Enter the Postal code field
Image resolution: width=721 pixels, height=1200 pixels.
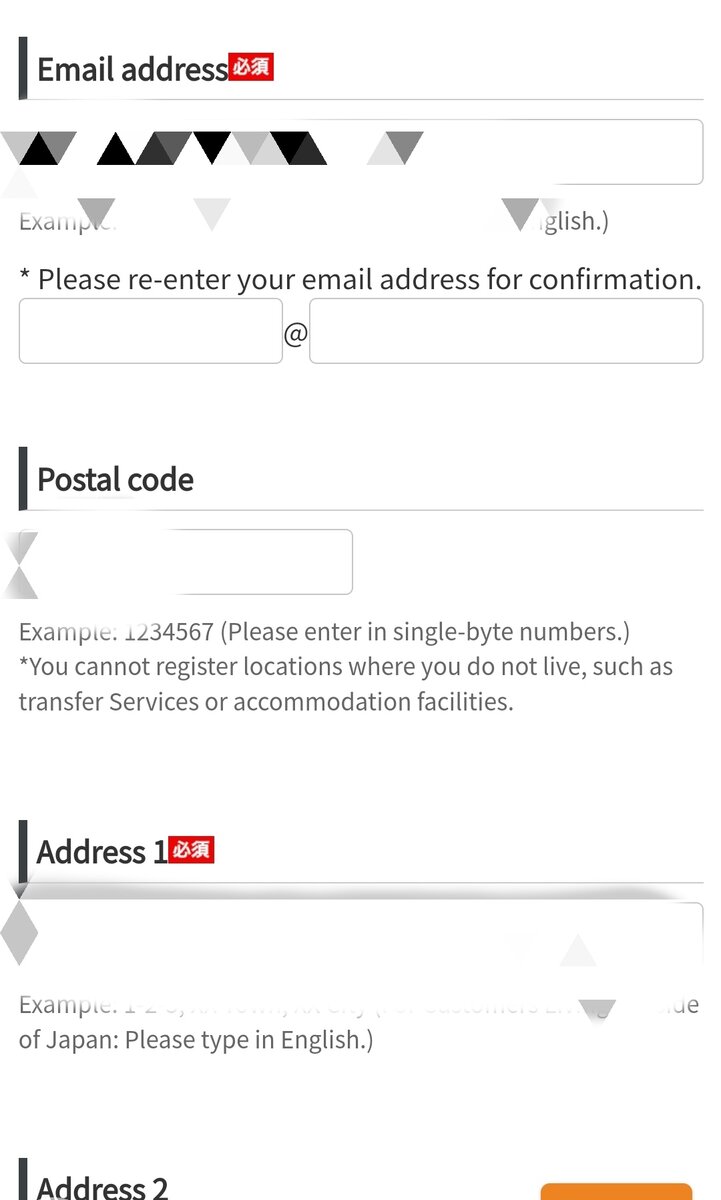[186, 562]
